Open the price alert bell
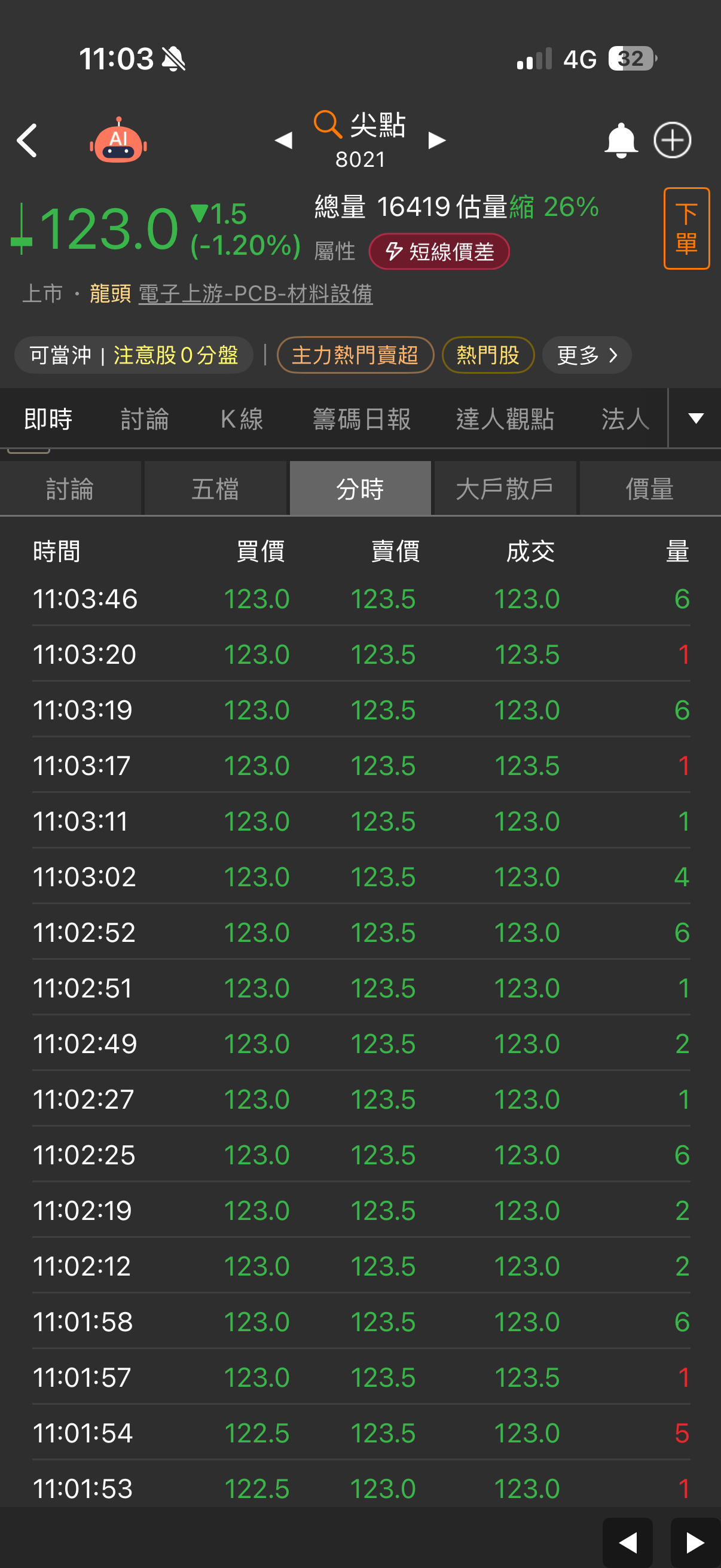 click(x=620, y=141)
